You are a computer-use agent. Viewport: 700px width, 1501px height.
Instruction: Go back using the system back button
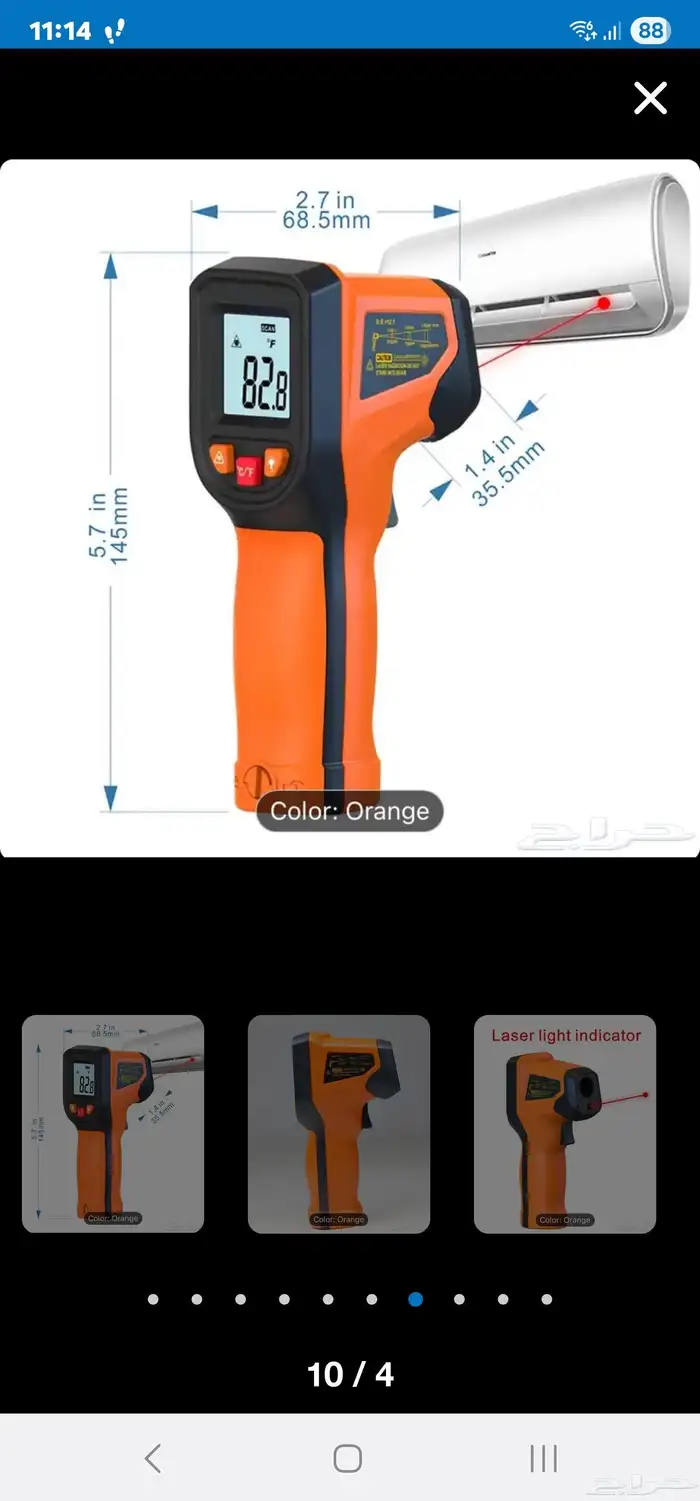tap(152, 1458)
